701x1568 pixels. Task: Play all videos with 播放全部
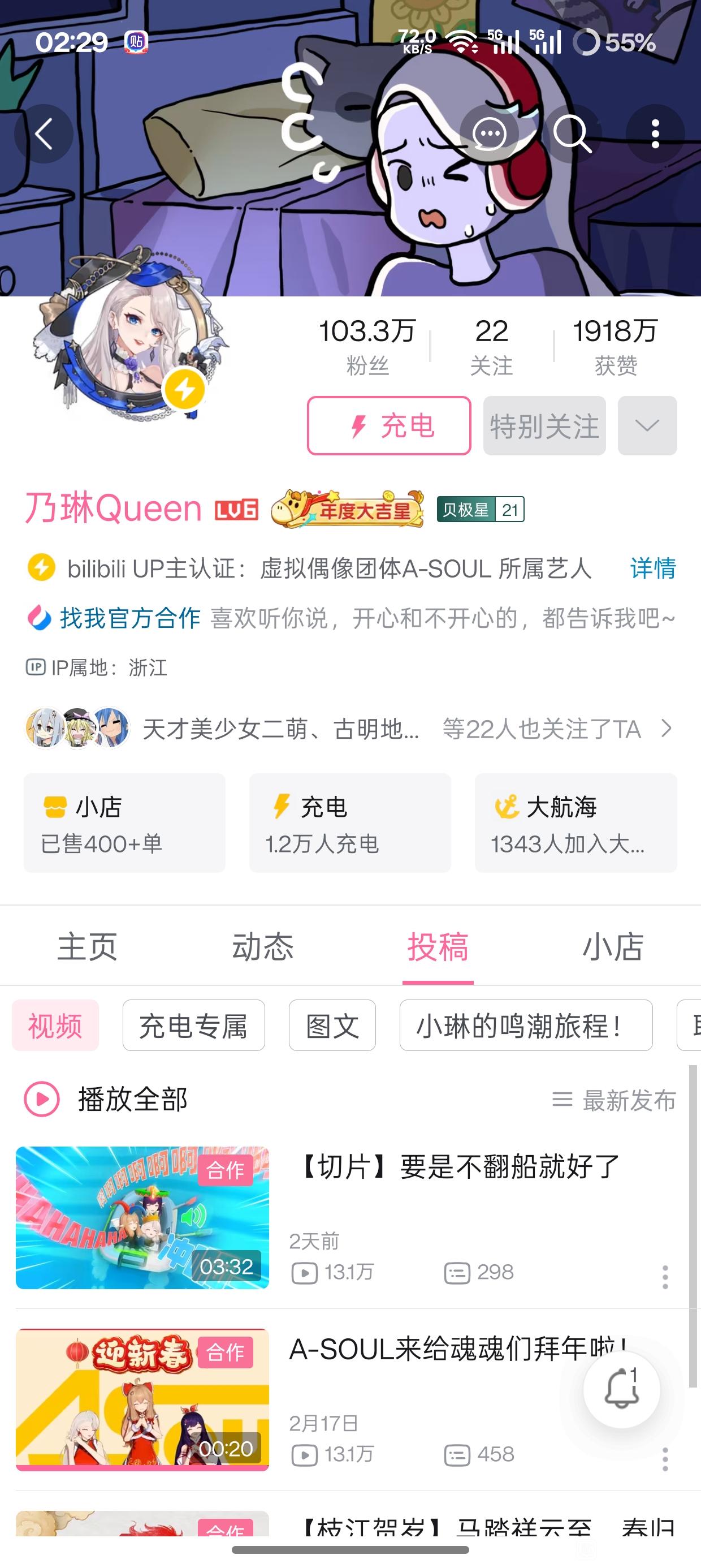click(106, 1099)
